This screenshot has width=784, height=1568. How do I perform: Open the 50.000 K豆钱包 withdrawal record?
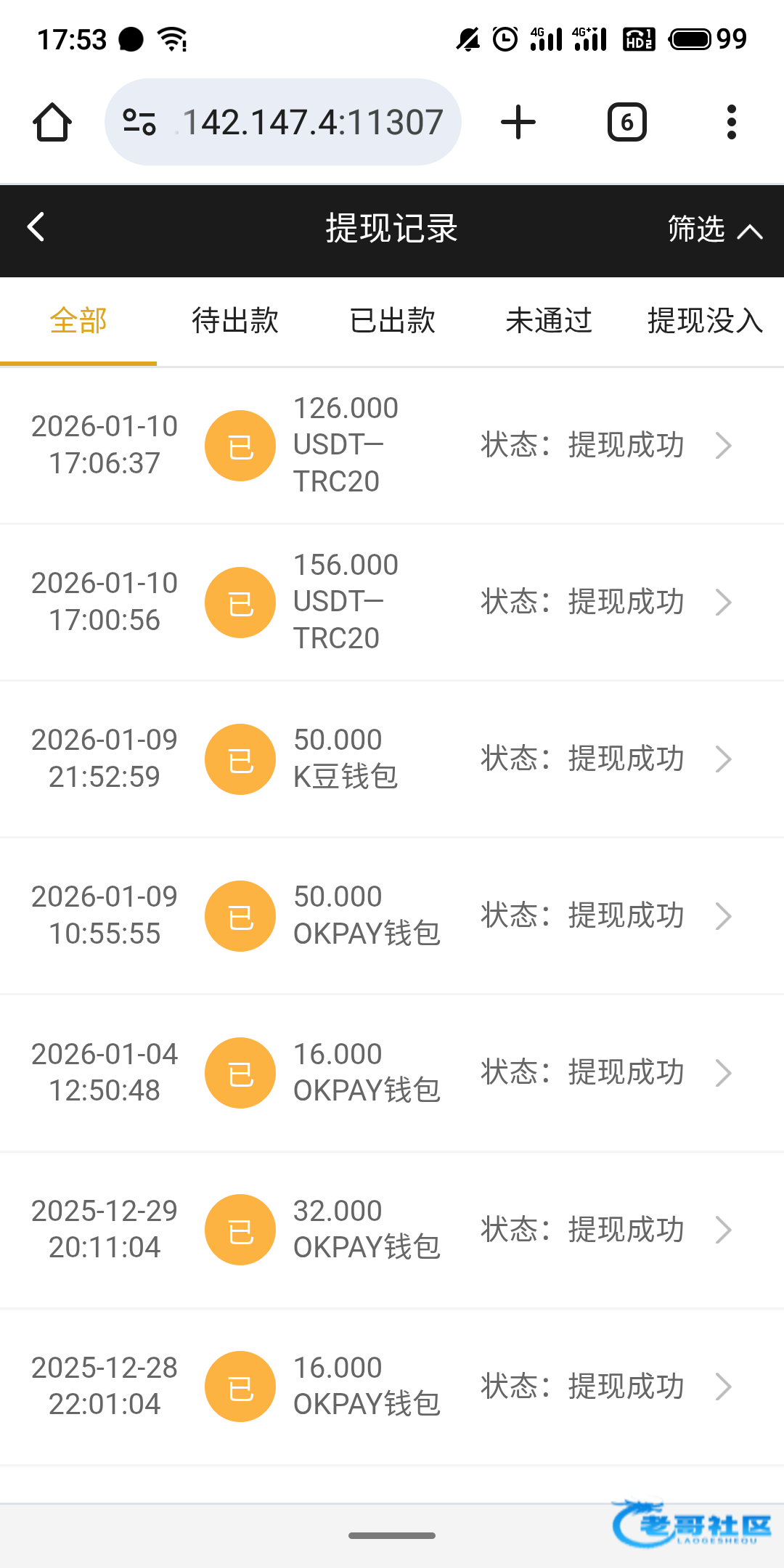coord(392,759)
